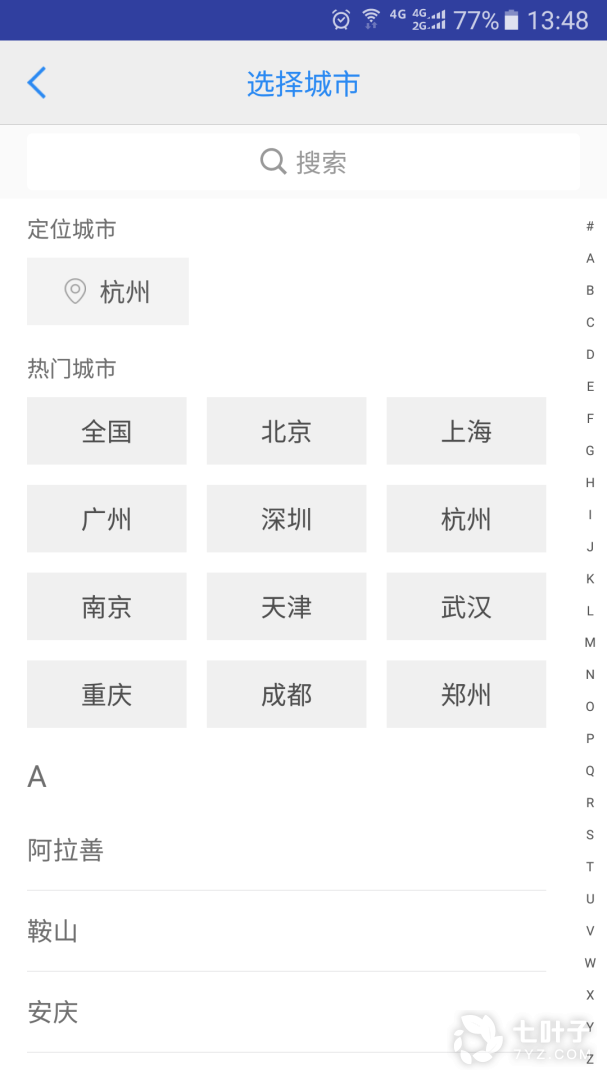Select located city 杭州 under 定位城市

coord(108,291)
